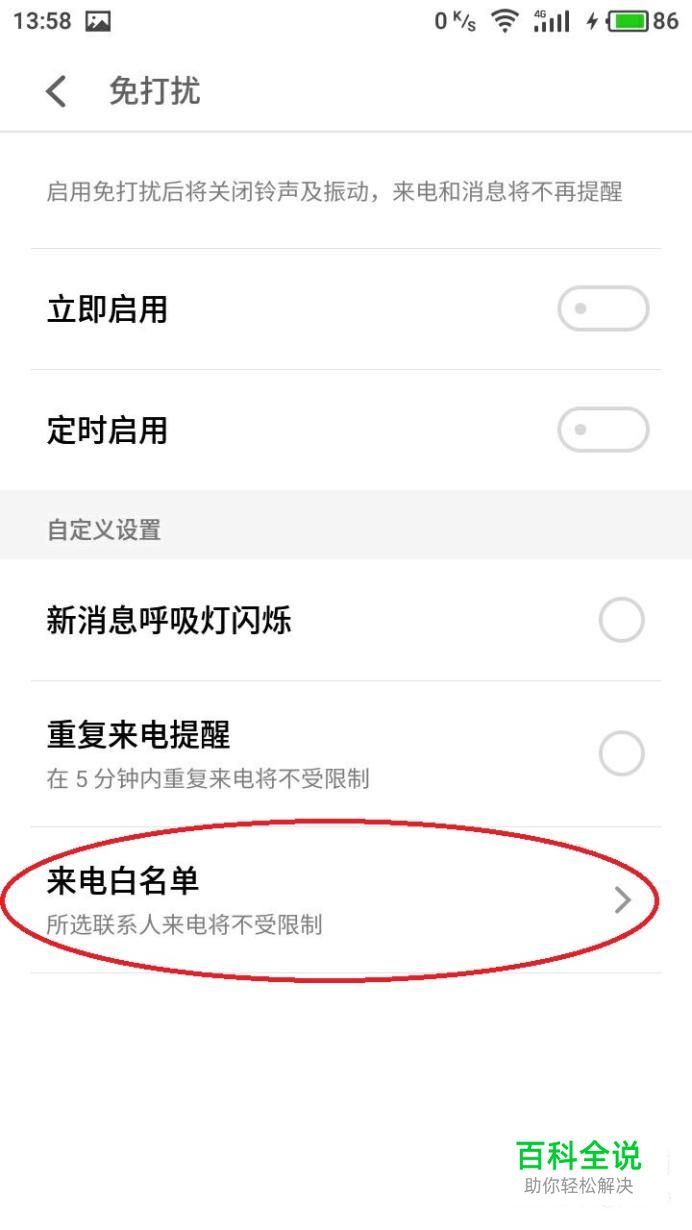Enable the 立即启用 switch

point(603,309)
